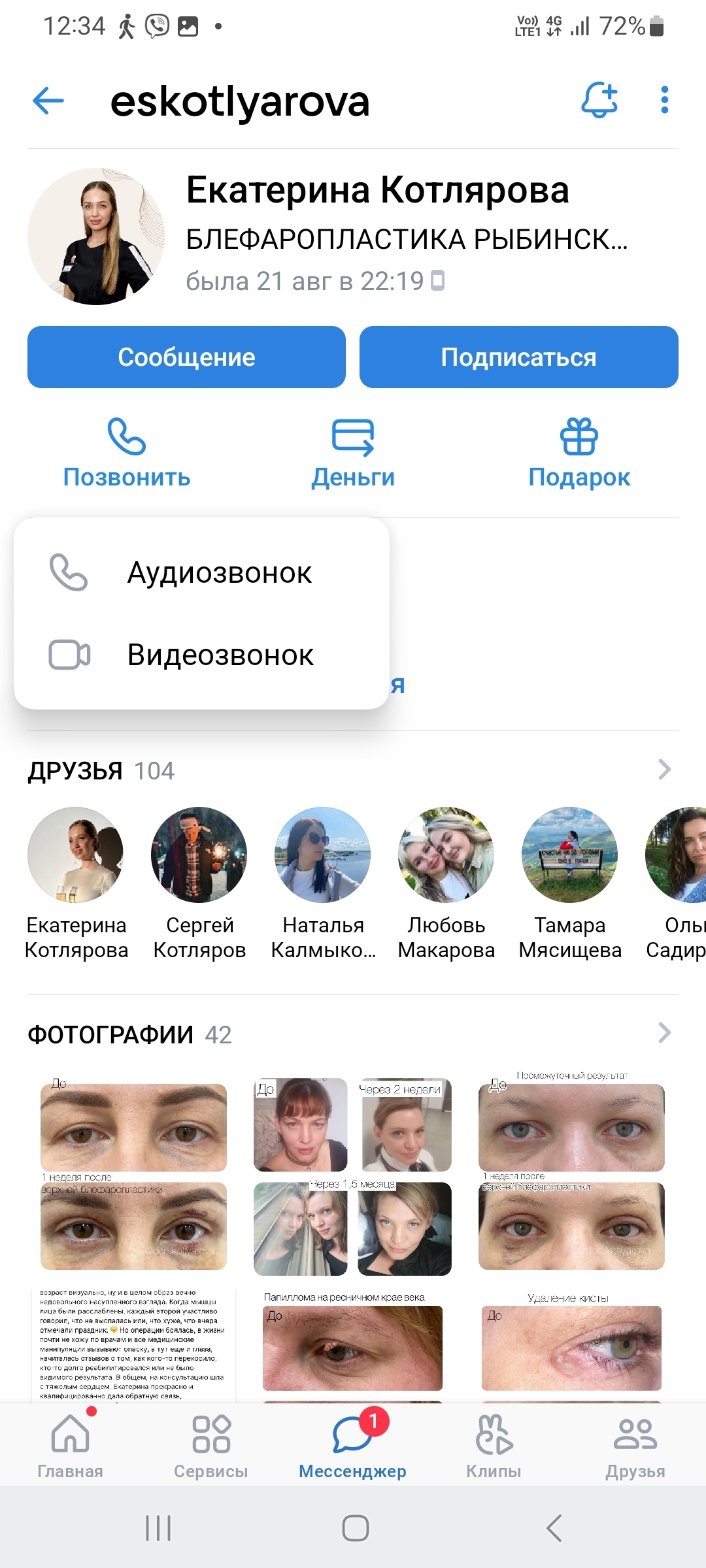Subscribe with the Подписаться button
Screen dimensions: 706x1568
(518, 357)
